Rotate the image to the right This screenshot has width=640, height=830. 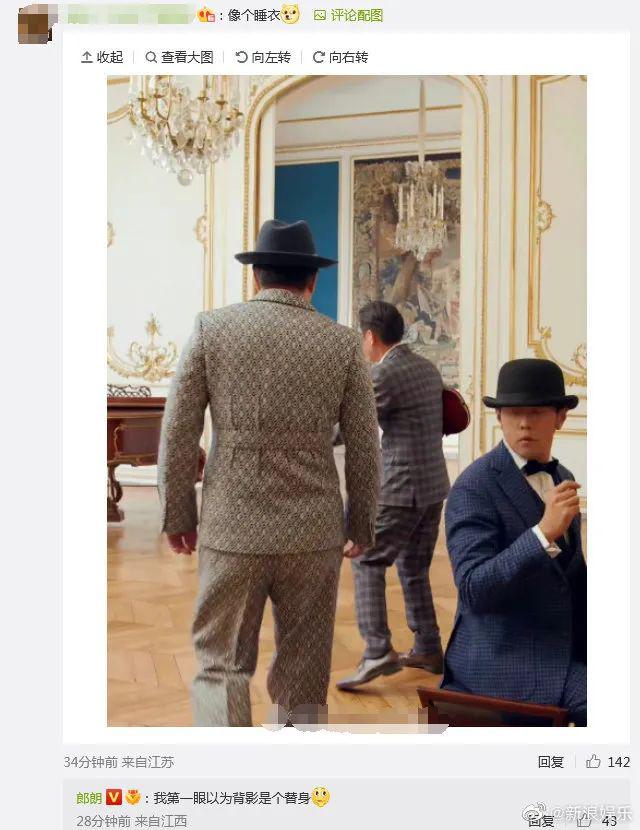point(340,57)
